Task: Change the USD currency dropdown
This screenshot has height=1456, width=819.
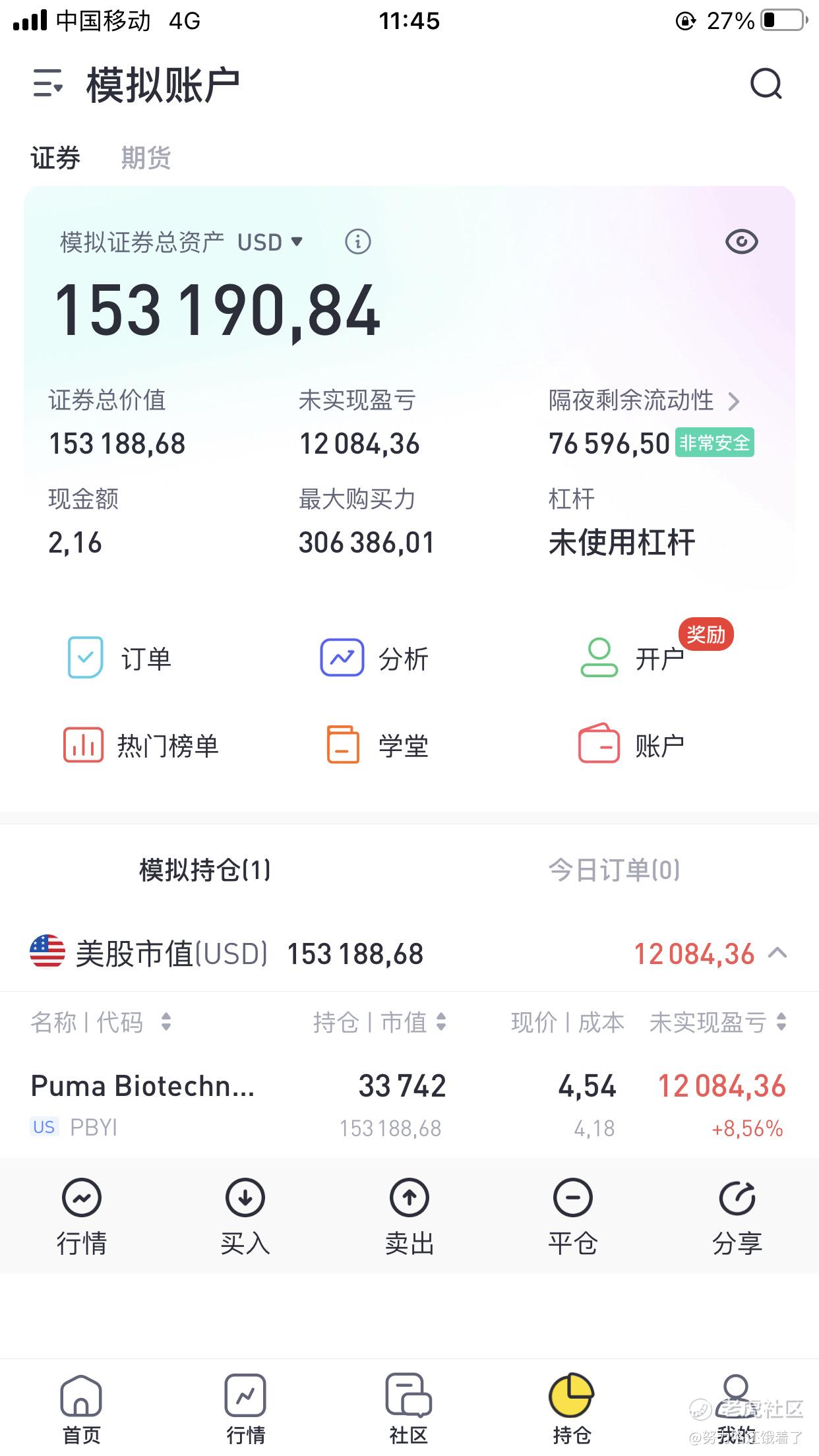Action: [270, 242]
